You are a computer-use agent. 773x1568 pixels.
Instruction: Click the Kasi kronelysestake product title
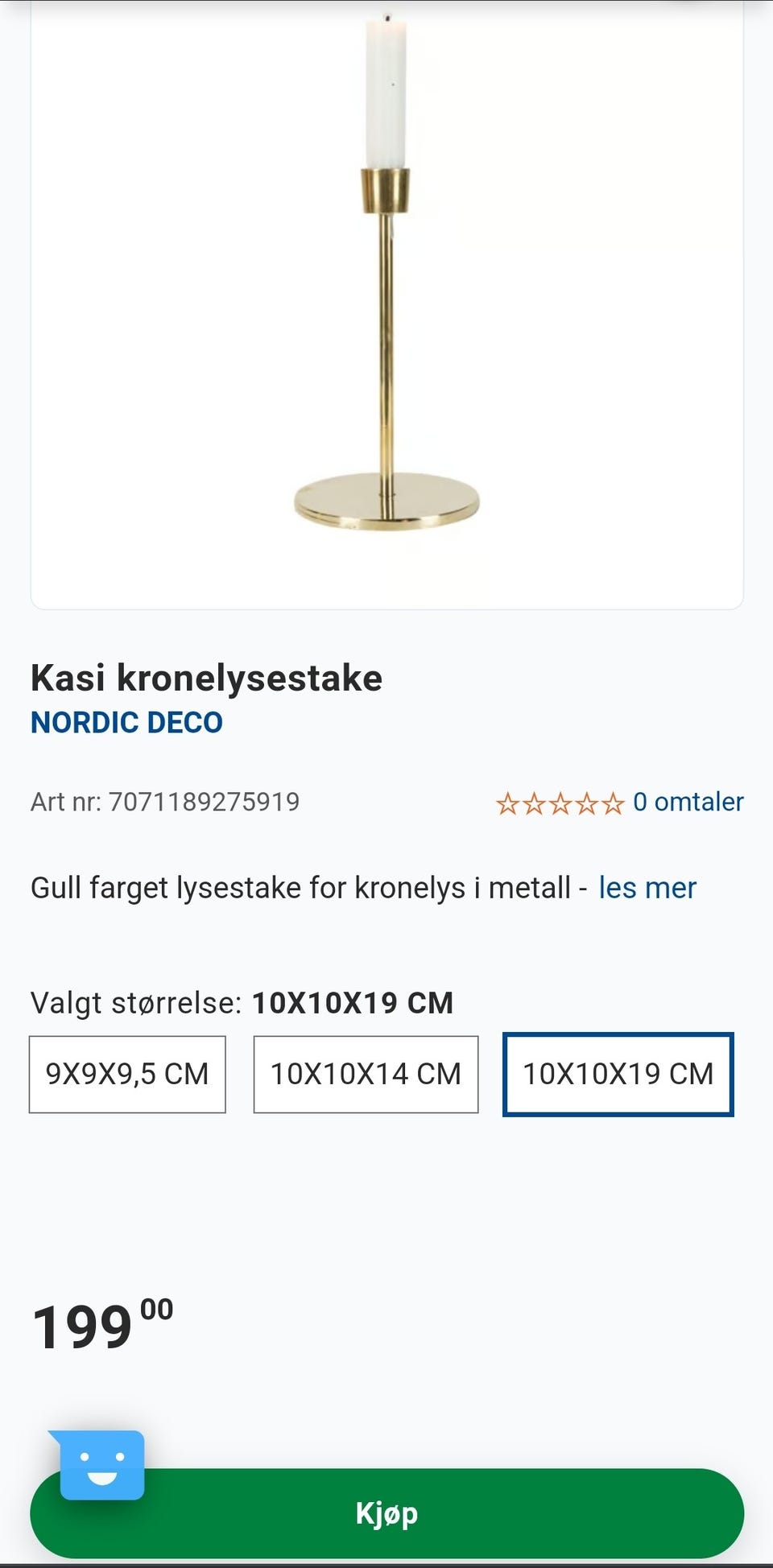click(x=206, y=679)
